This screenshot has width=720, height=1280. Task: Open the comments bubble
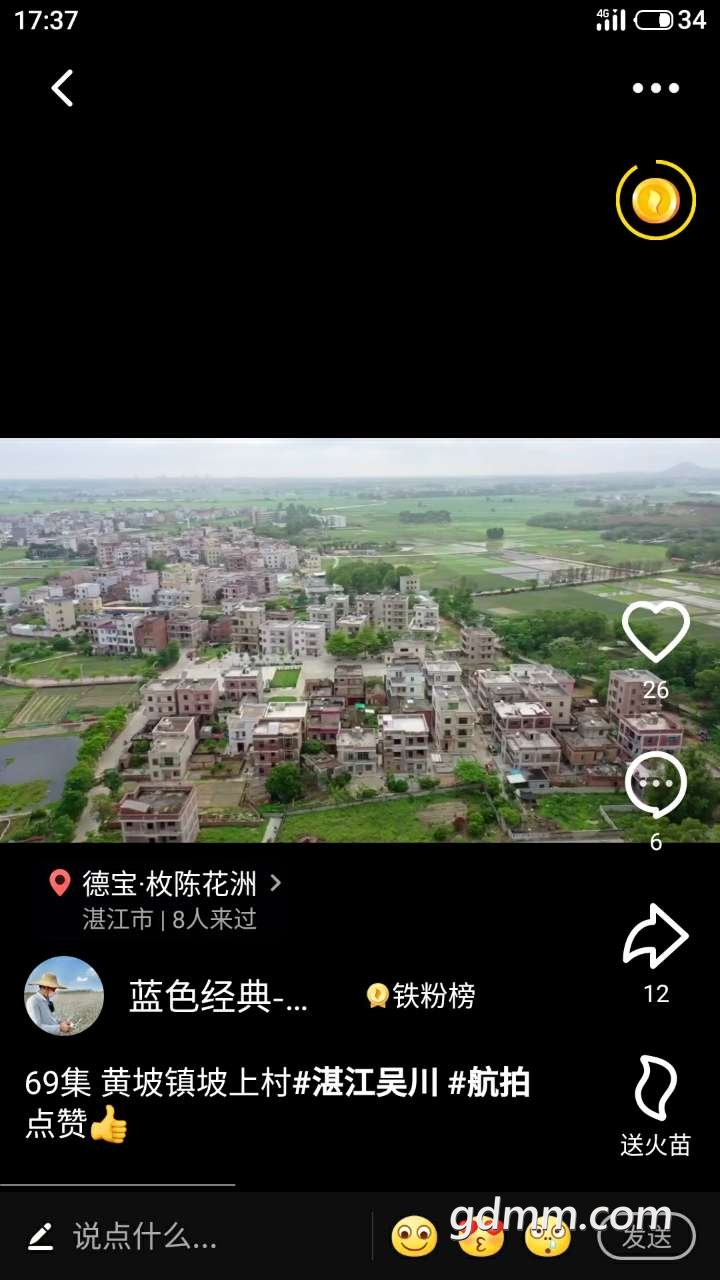656,786
